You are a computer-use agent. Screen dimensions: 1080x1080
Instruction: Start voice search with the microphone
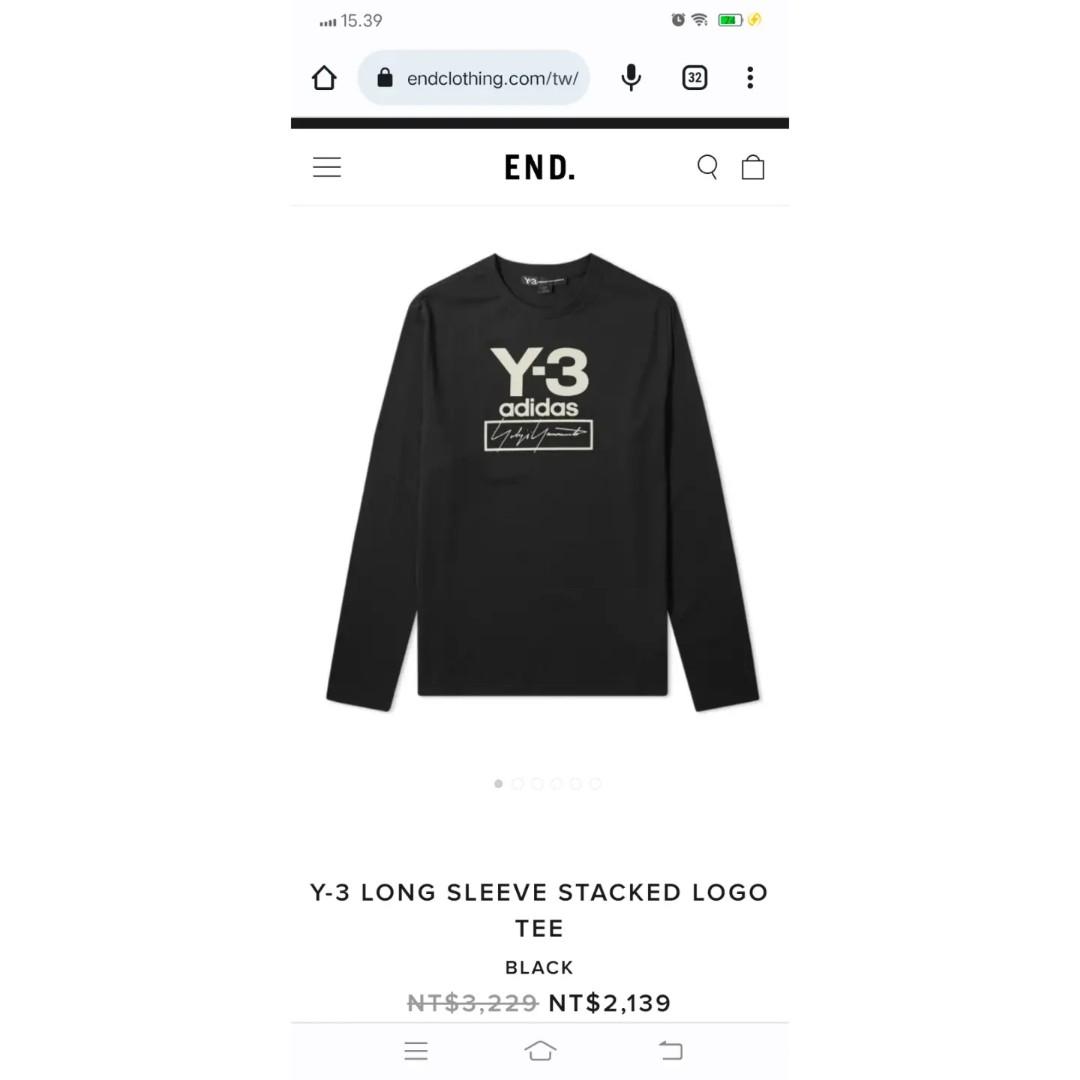[631, 78]
